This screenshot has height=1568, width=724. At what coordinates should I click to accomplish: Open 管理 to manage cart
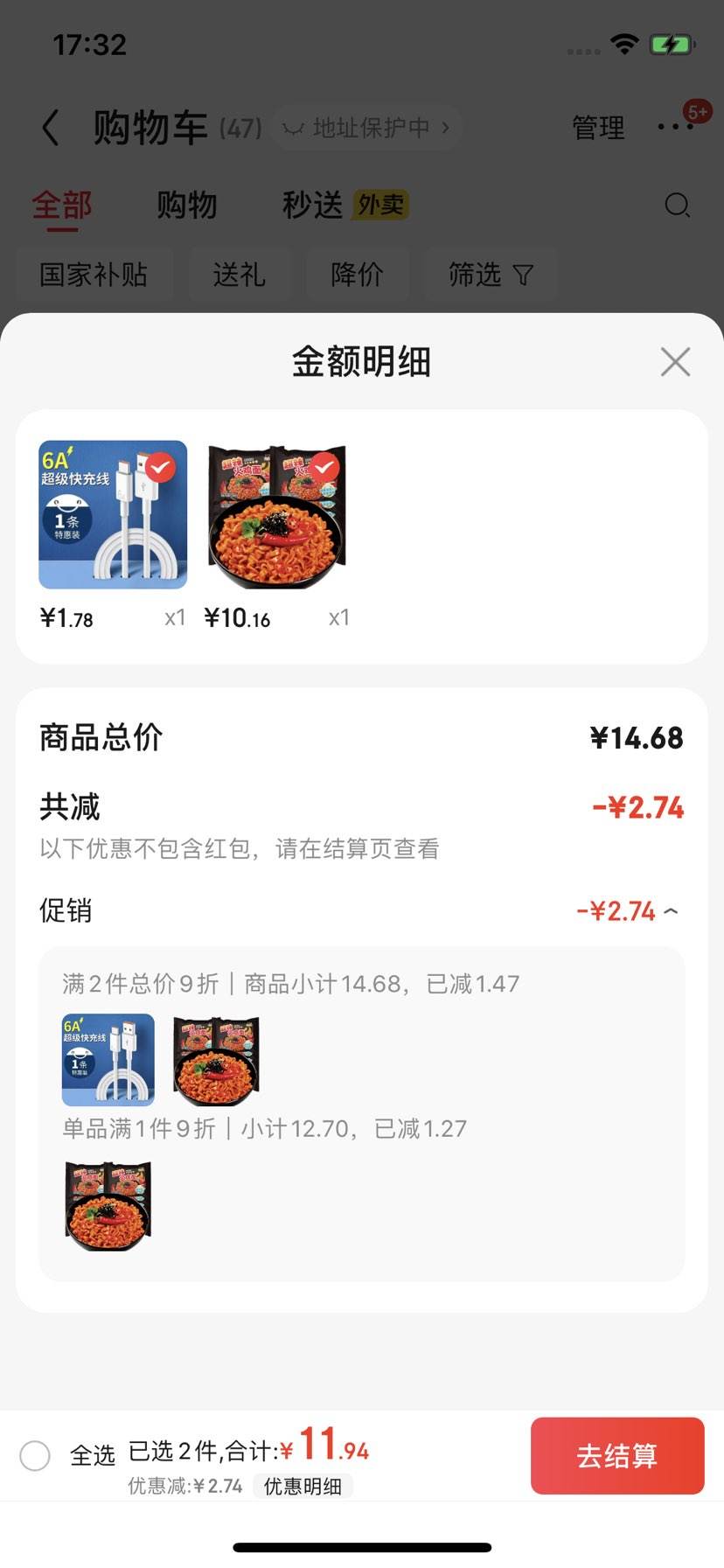click(598, 128)
